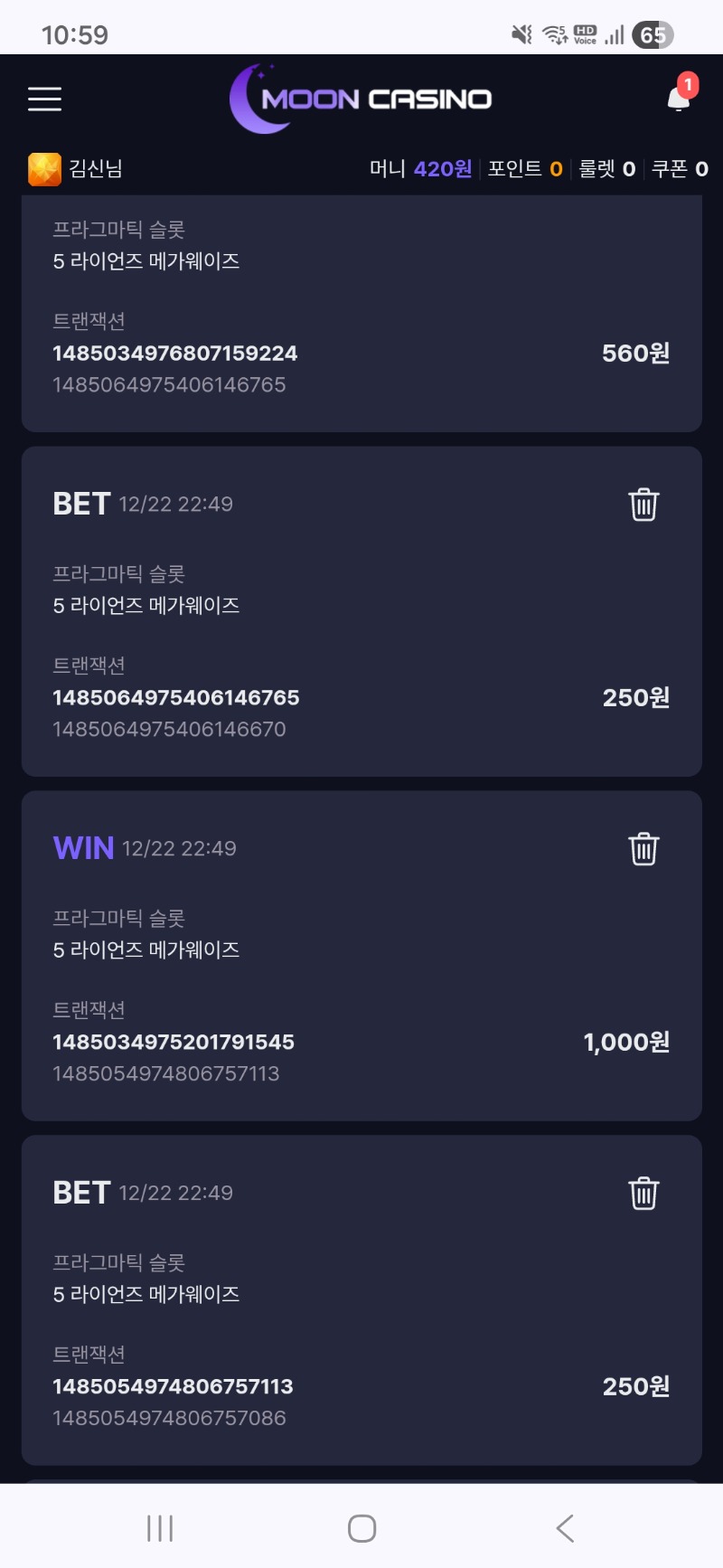Delete the WIN transaction worth 1,000원
The height and width of the screenshot is (1568, 723).
[x=643, y=848]
